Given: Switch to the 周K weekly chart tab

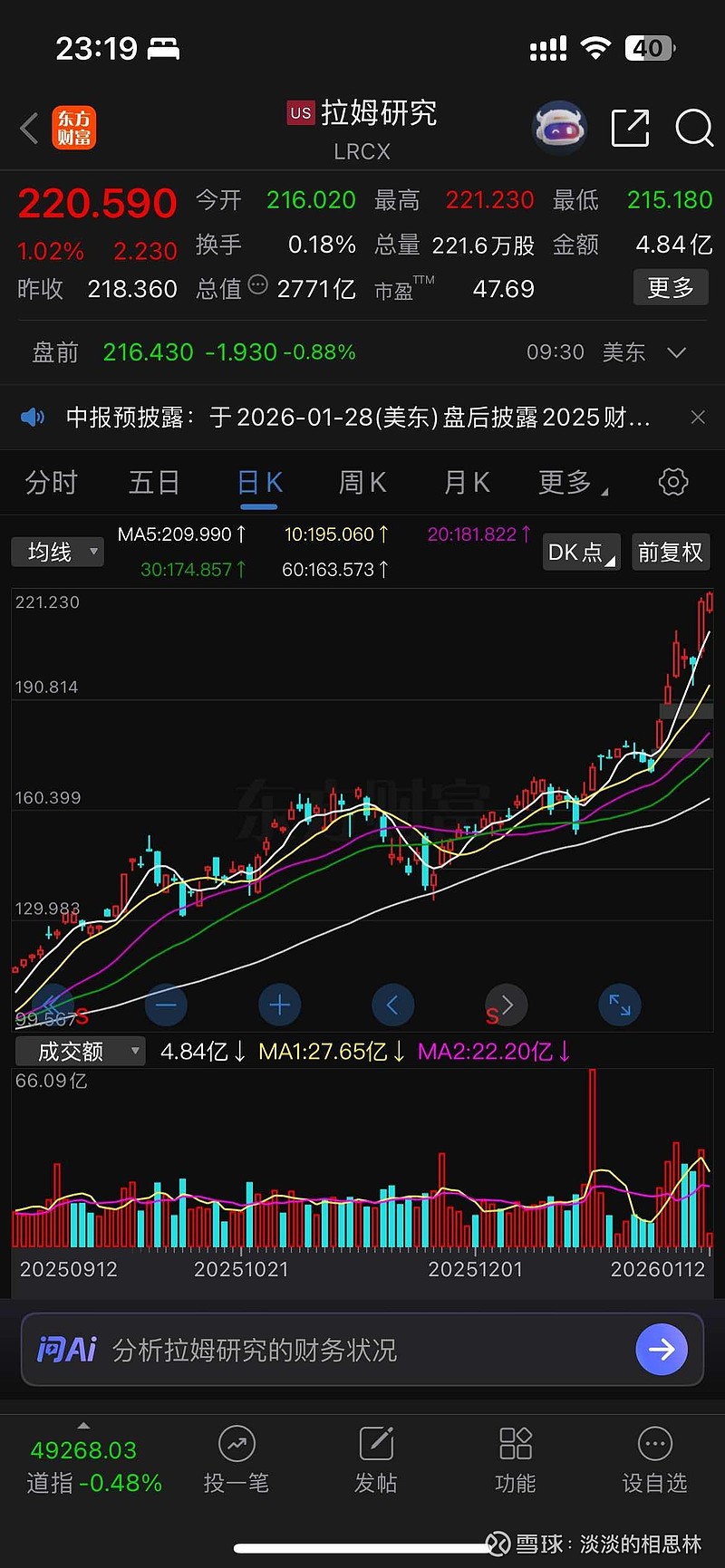Looking at the screenshot, I should pos(362,482).
